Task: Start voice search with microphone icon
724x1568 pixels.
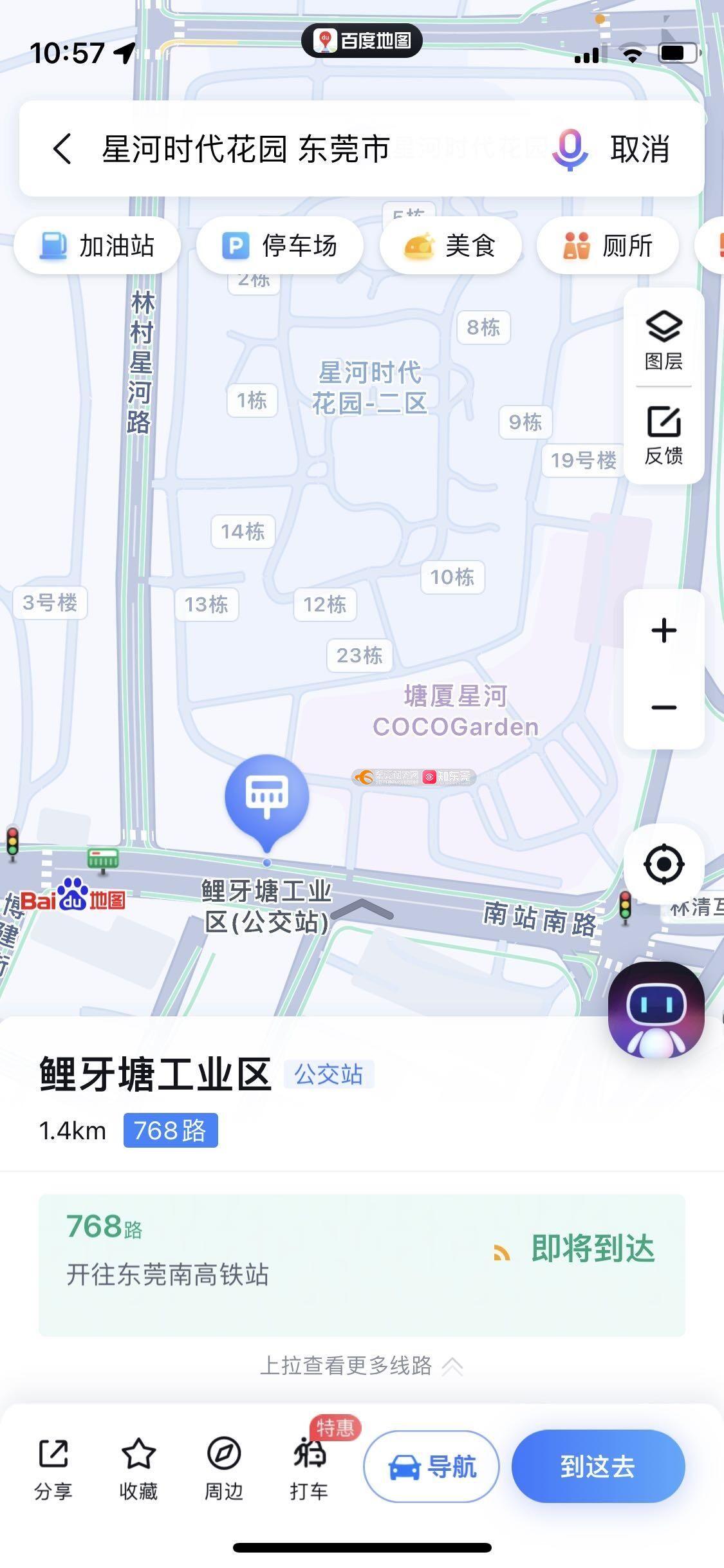Action: (570, 149)
